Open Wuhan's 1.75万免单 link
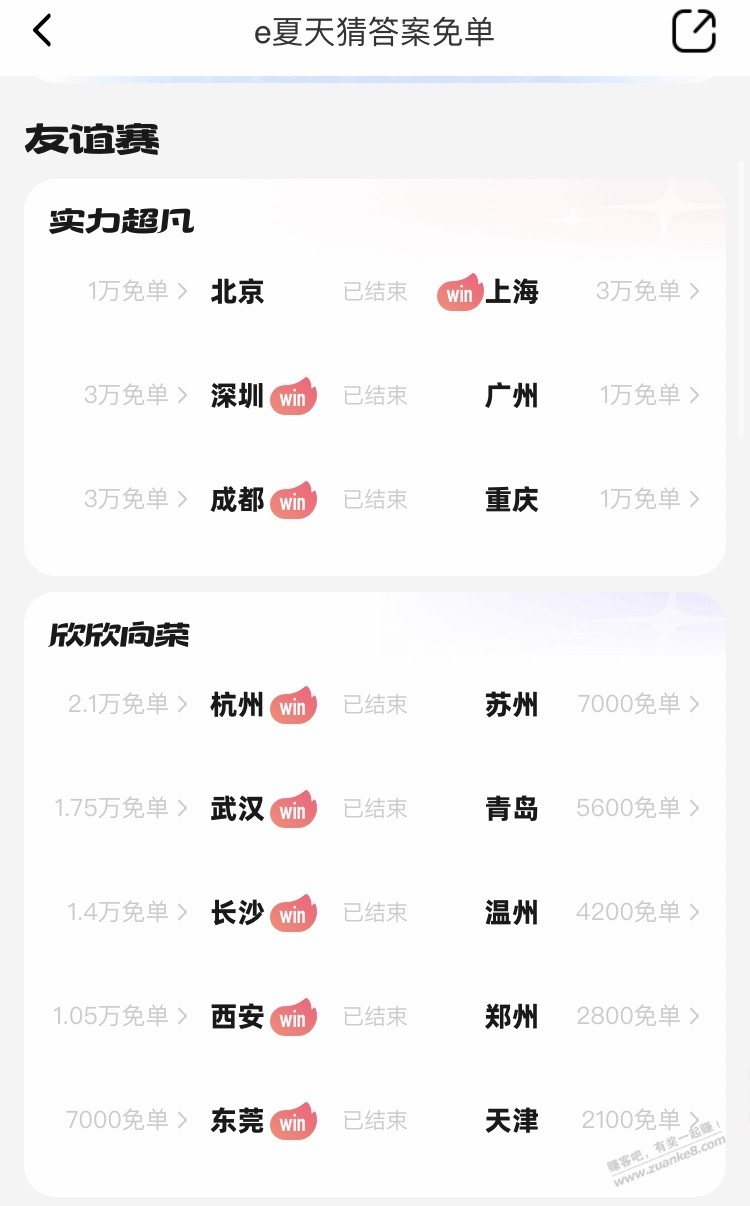This screenshot has width=750, height=1206. [121, 808]
